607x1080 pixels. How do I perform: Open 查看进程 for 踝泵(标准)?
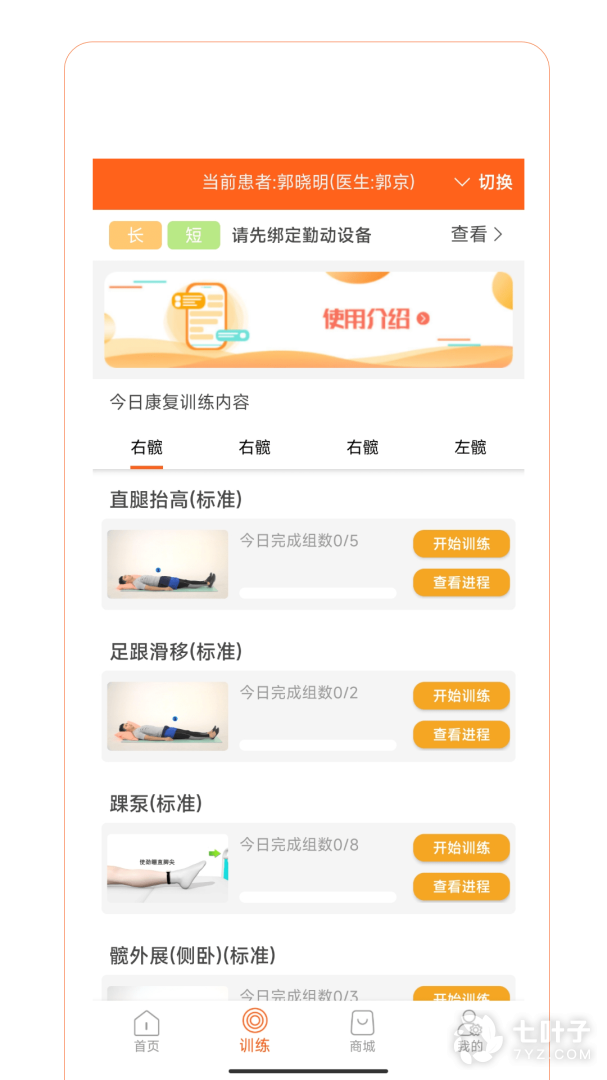click(461, 886)
